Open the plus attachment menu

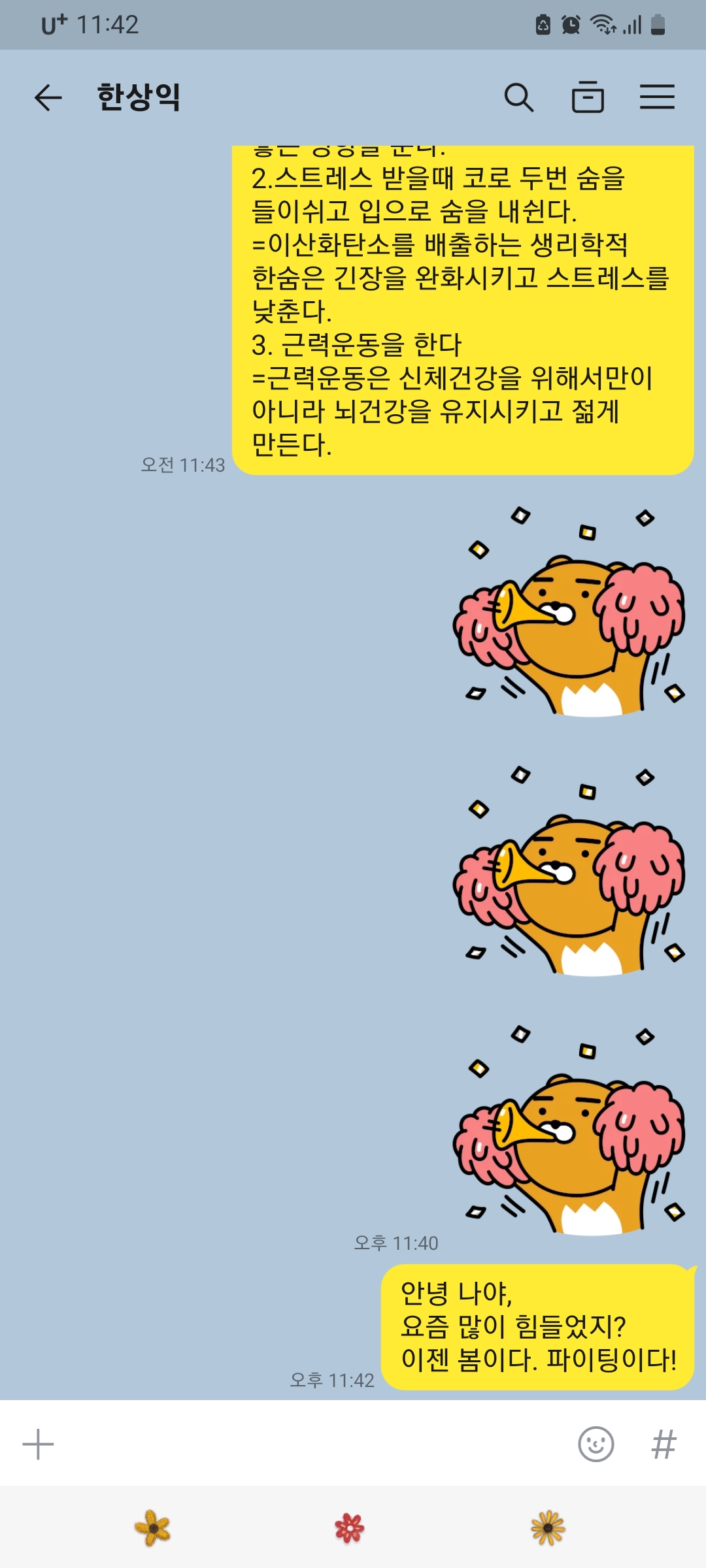(38, 1444)
